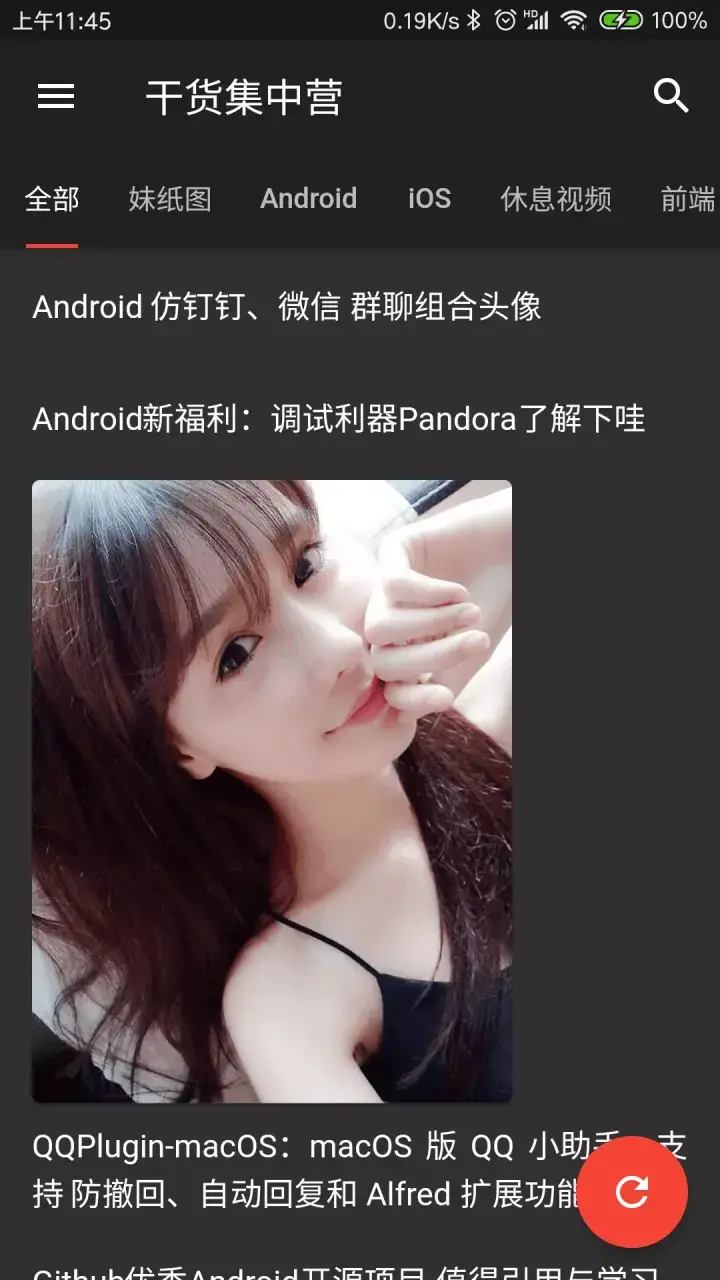Open the 前端 tab
The height and width of the screenshot is (1280, 720).
coord(689,199)
